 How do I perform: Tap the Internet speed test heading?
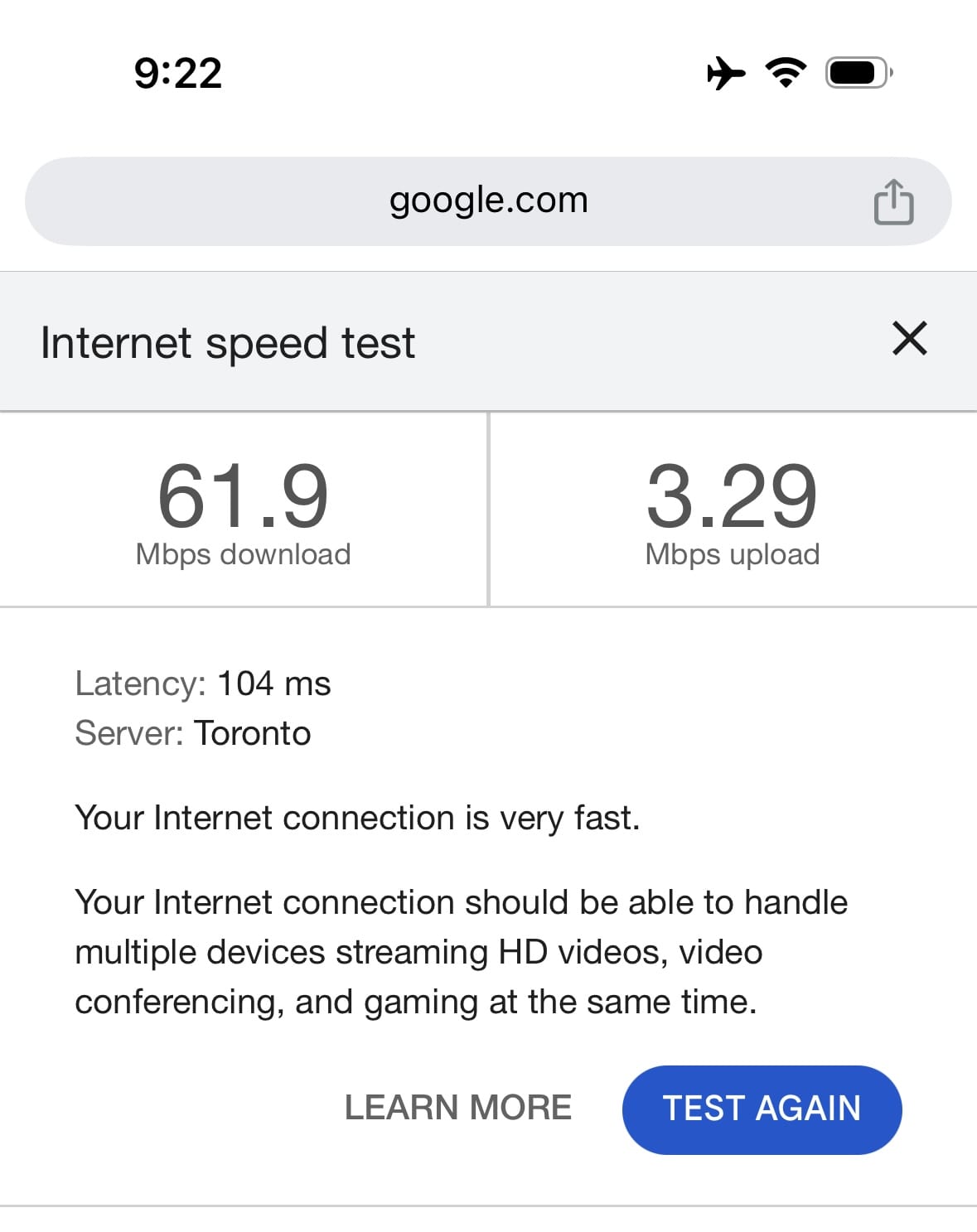coord(228,341)
